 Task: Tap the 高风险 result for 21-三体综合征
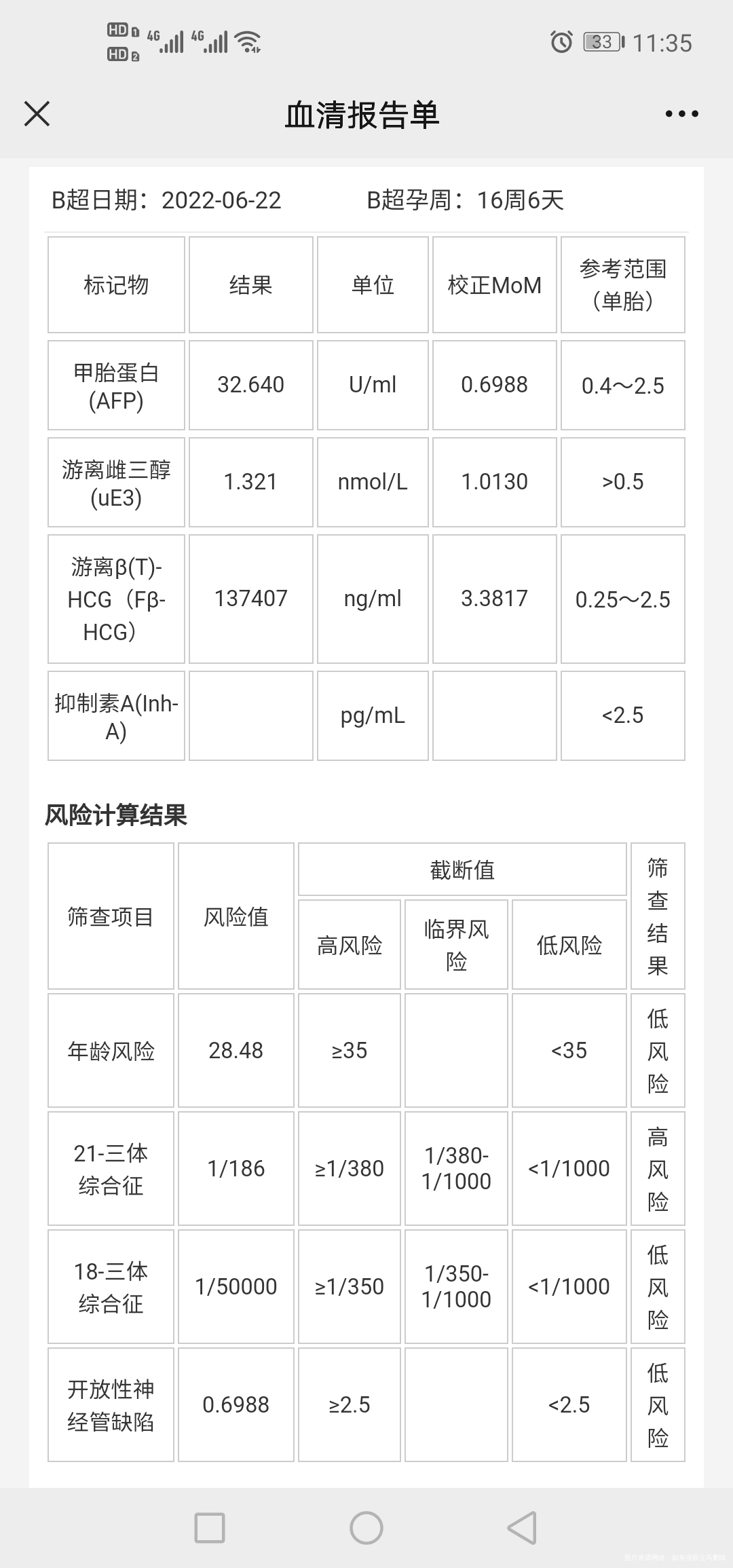(657, 1168)
